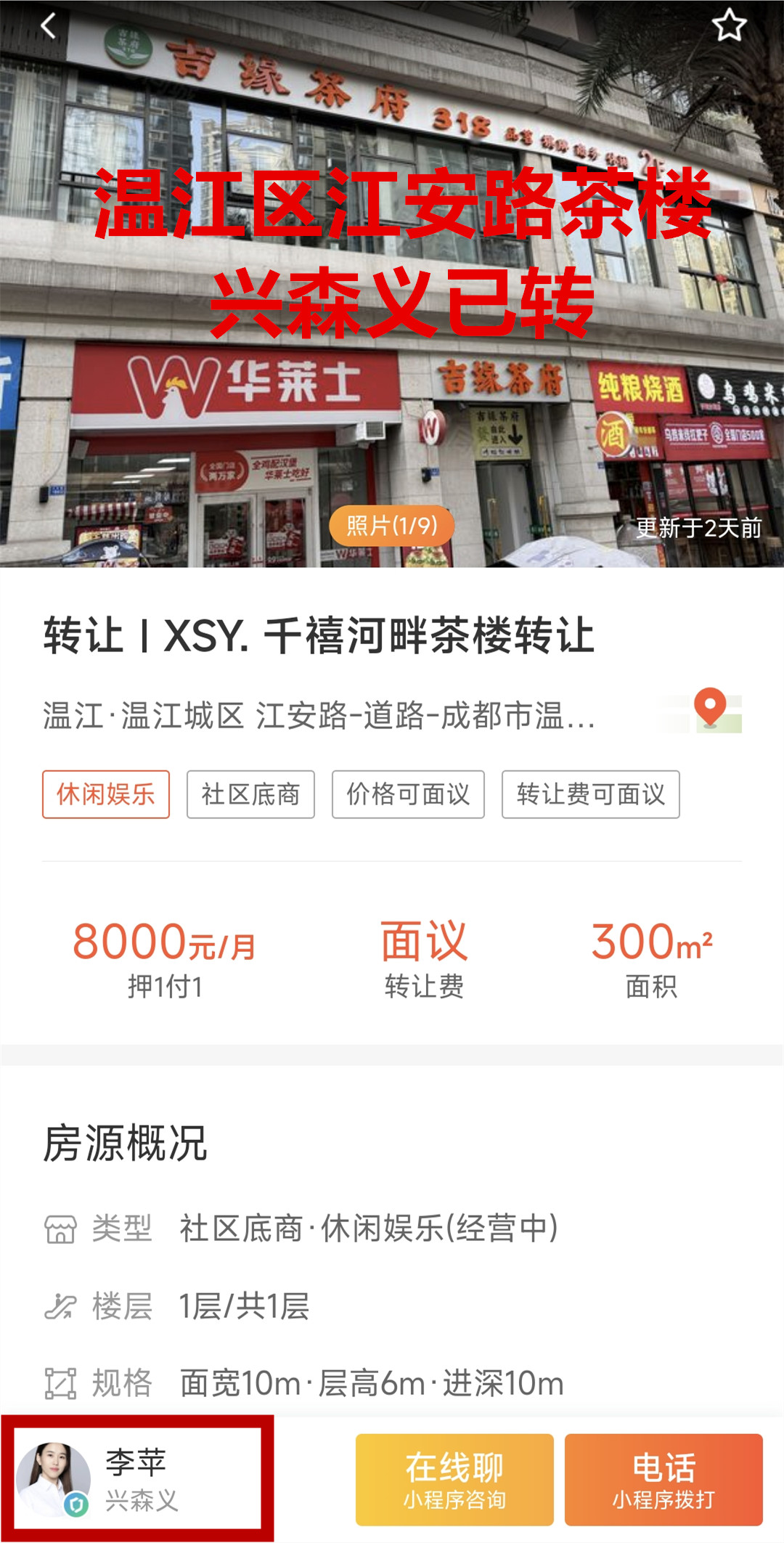Image resolution: width=784 pixels, height=1543 pixels.
Task: Favorite this listing with the star icon
Action: pyautogui.click(x=729, y=26)
